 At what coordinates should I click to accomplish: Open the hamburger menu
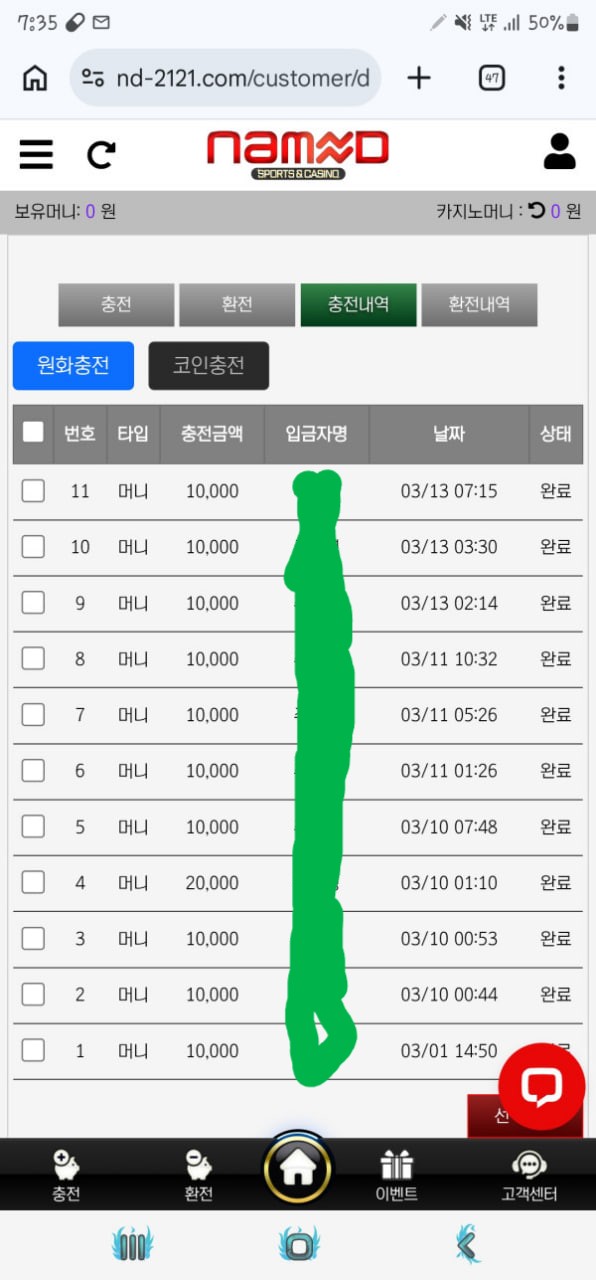coord(36,154)
